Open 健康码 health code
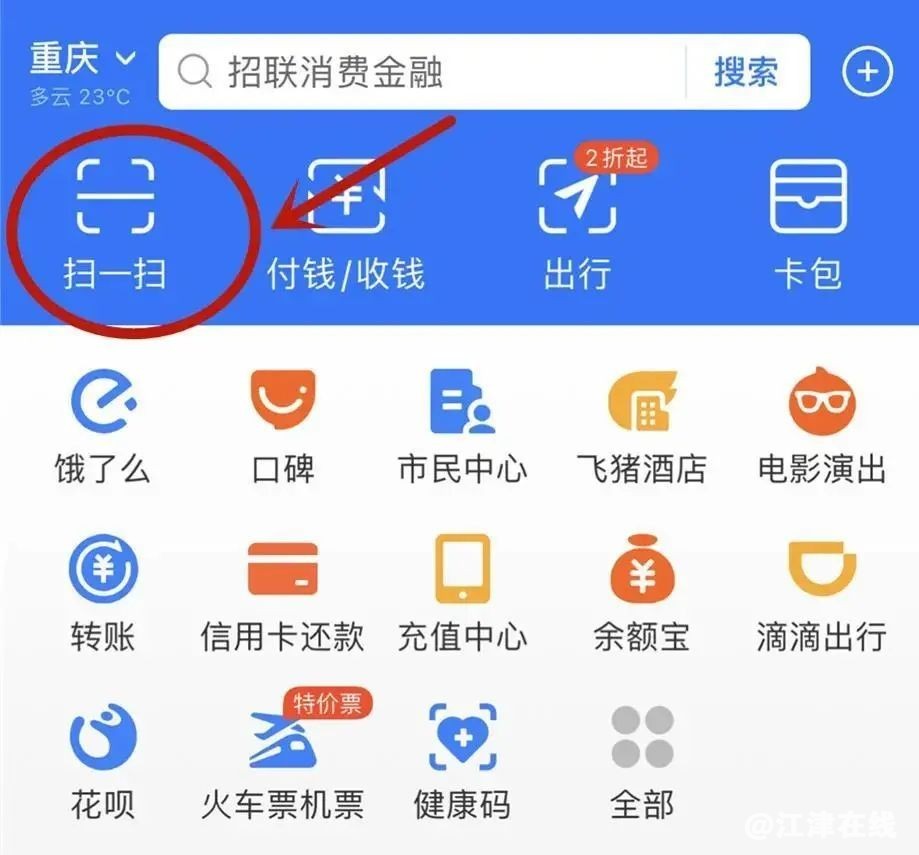Image resolution: width=919 pixels, height=855 pixels. click(x=462, y=760)
